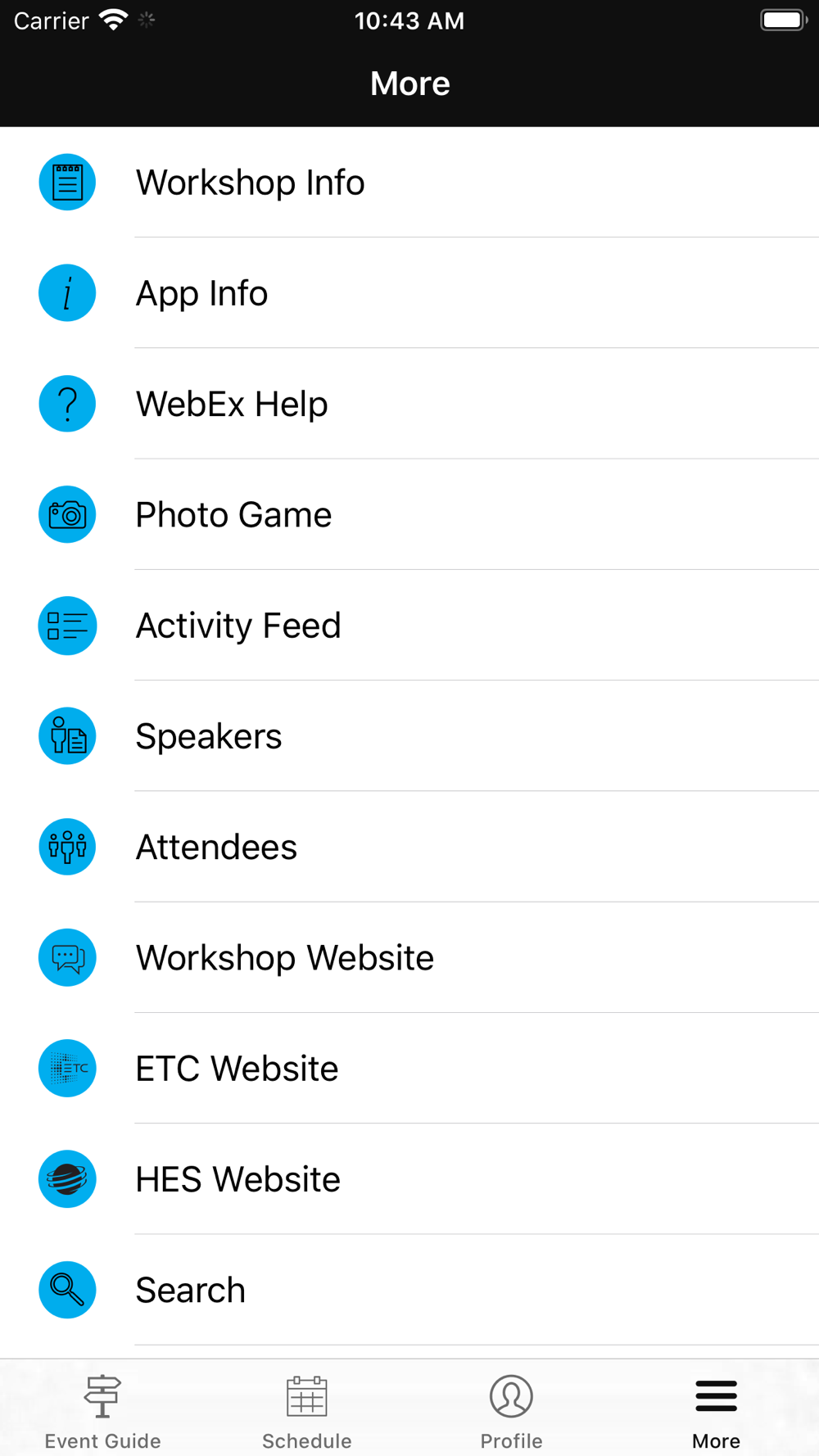Viewport: 819px width, 1456px height.
Task: Open the Speakers list
Action: pyautogui.click(x=409, y=736)
